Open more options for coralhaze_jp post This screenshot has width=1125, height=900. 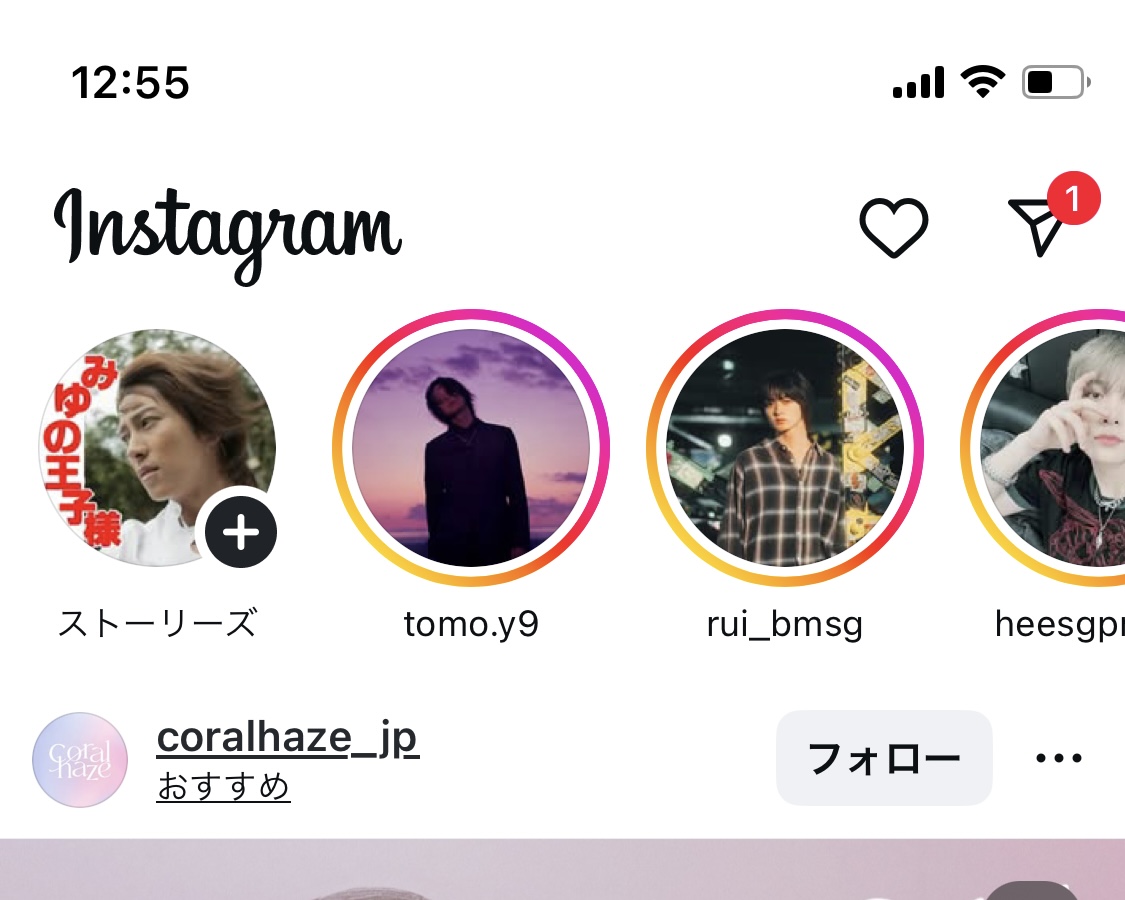point(1059,758)
